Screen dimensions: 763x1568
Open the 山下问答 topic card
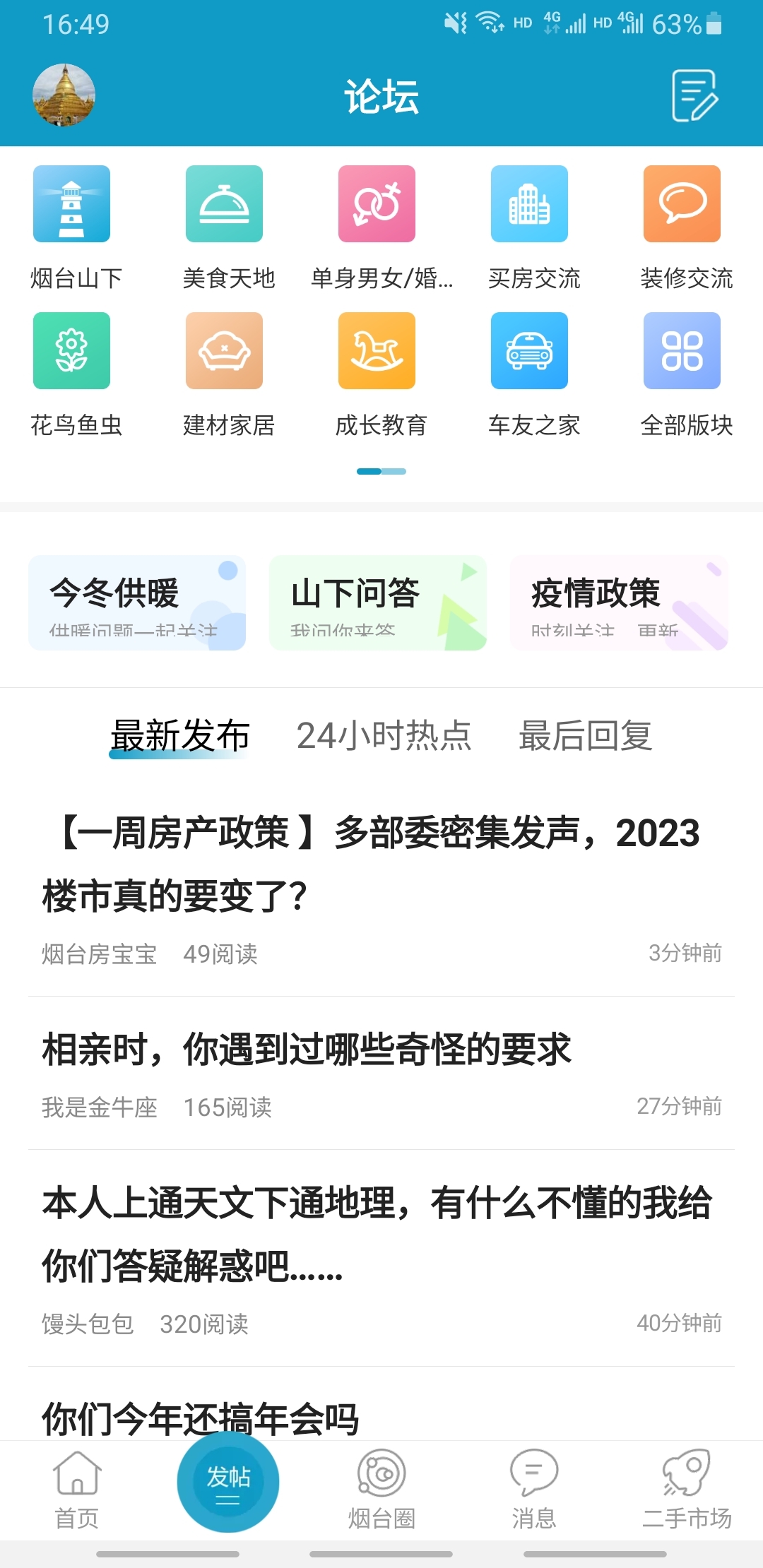point(378,602)
